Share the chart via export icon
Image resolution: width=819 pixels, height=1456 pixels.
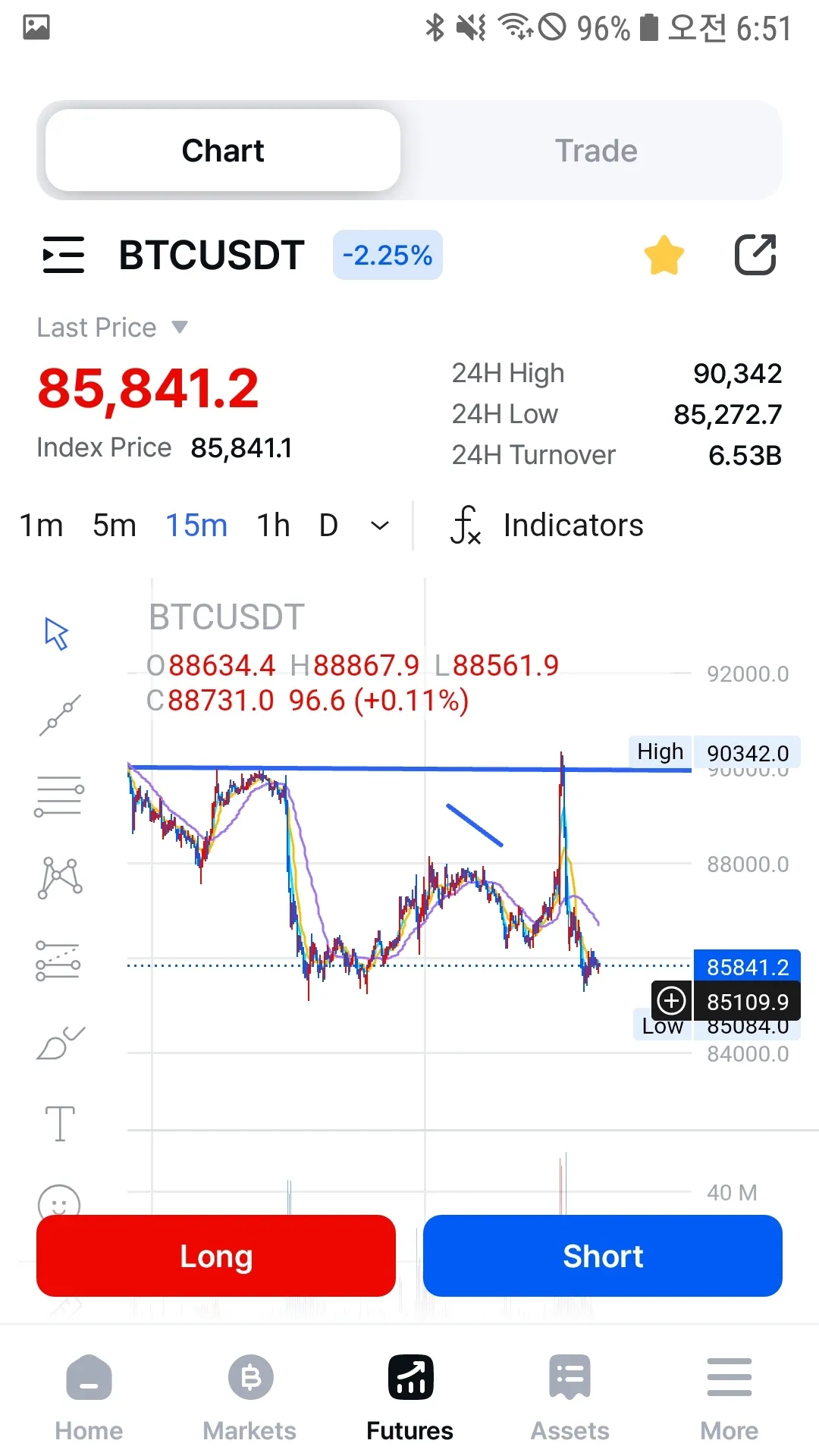[755, 255]
